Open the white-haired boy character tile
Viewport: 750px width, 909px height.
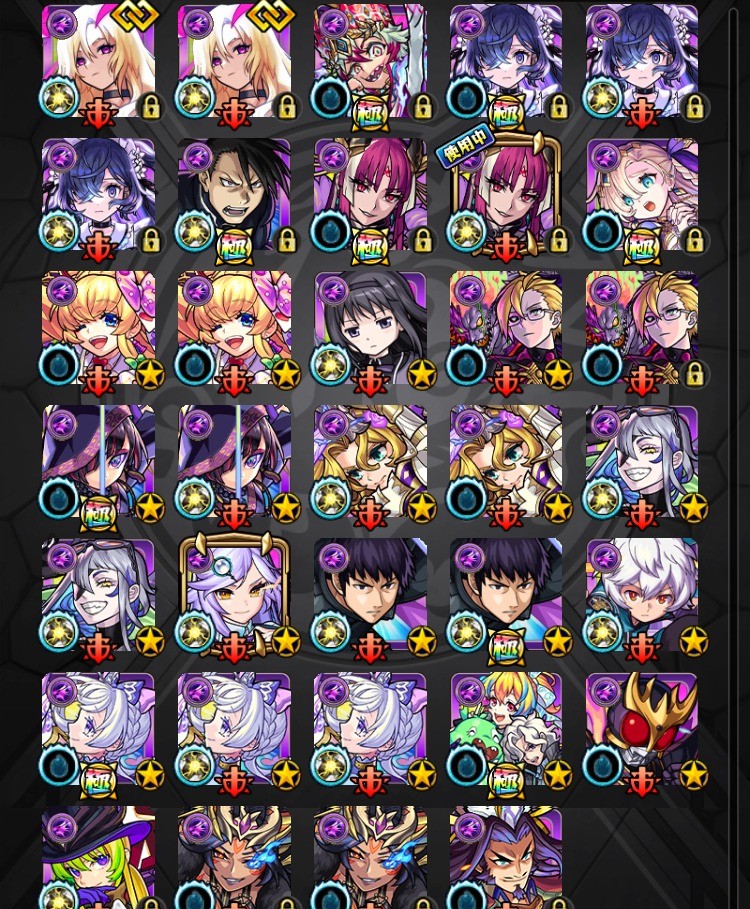pyautogui.click(x=642, y=596)
